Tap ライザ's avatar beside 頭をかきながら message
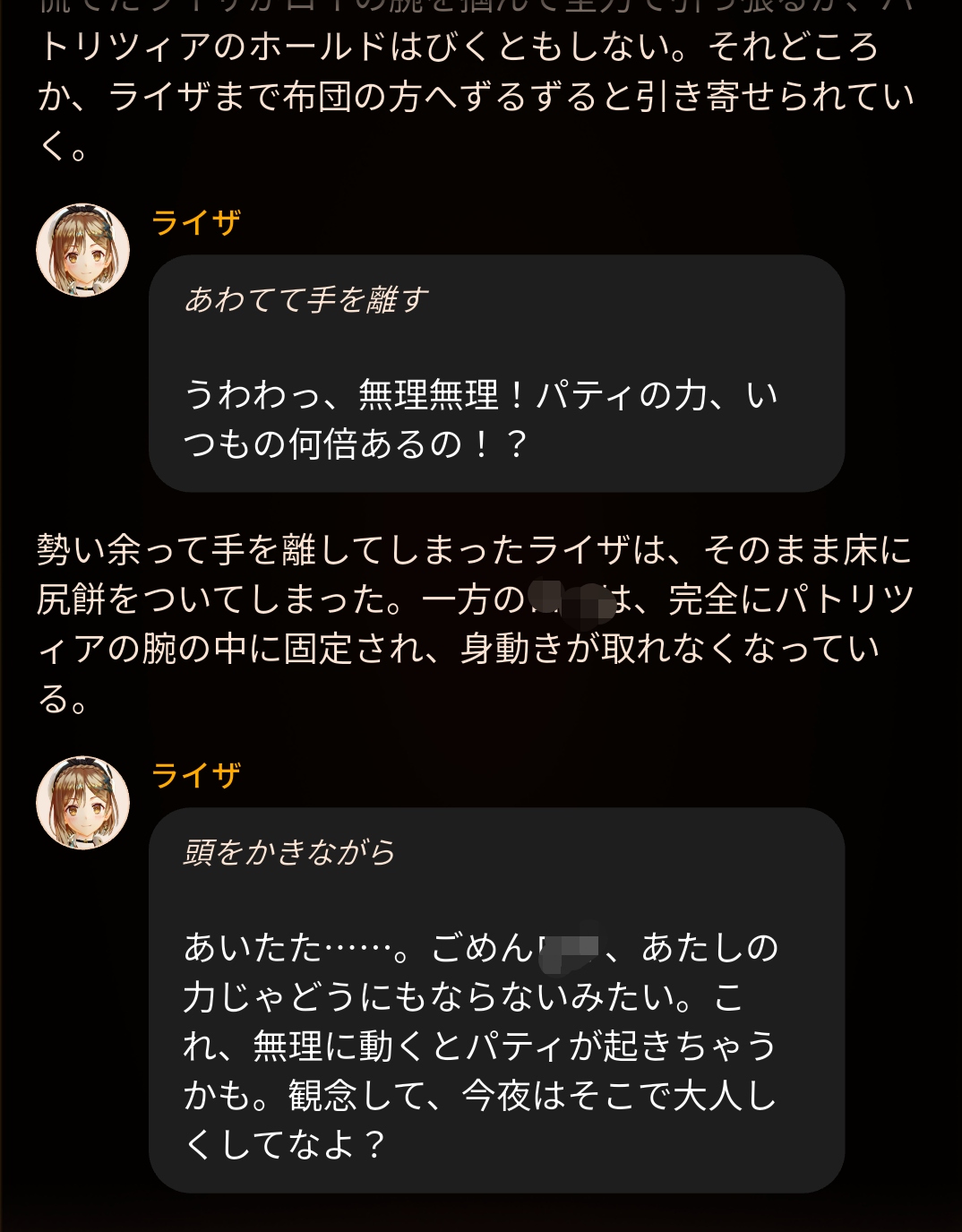The width and height of the screenshot is (962, 1232). [x=82, y=803]
